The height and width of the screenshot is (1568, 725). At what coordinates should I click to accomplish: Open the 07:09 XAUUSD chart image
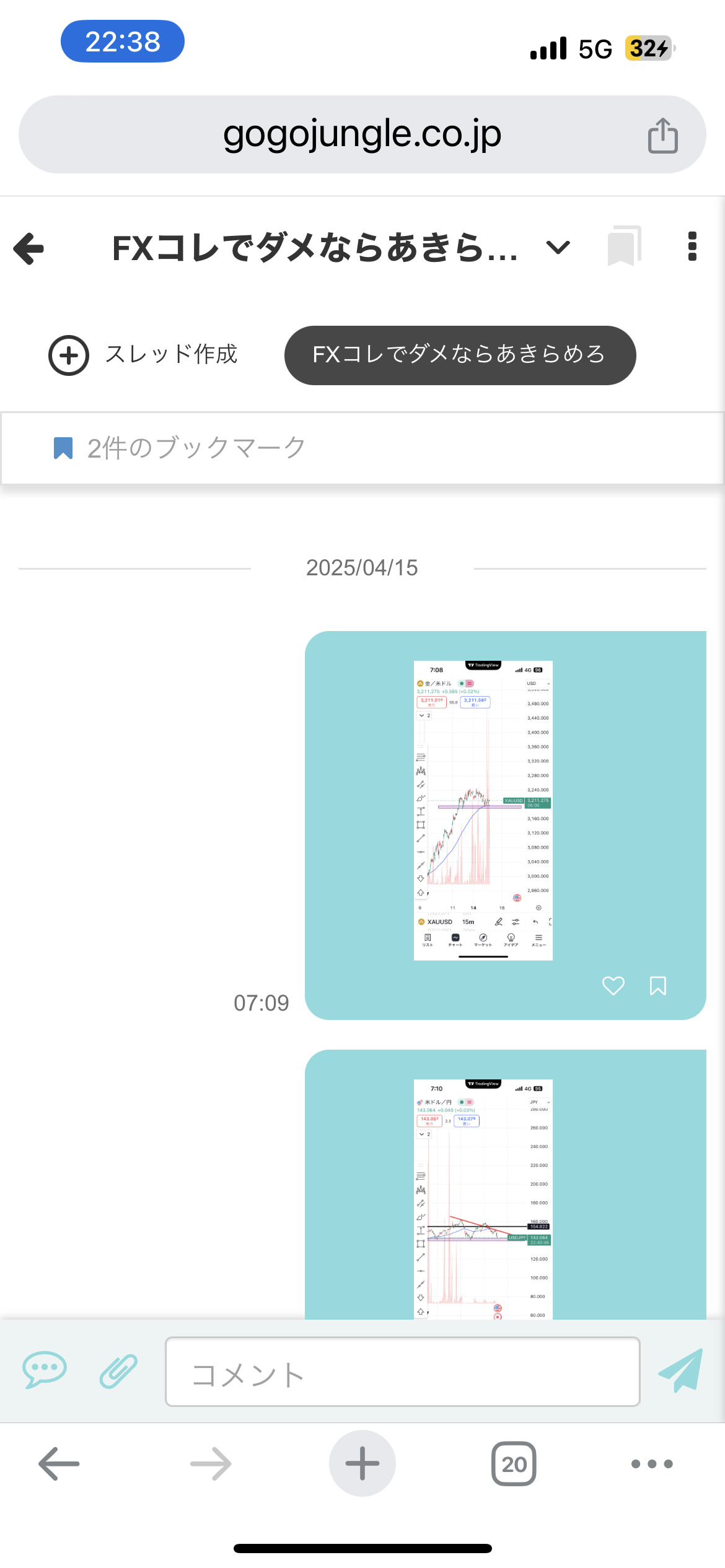pos(483,810)
